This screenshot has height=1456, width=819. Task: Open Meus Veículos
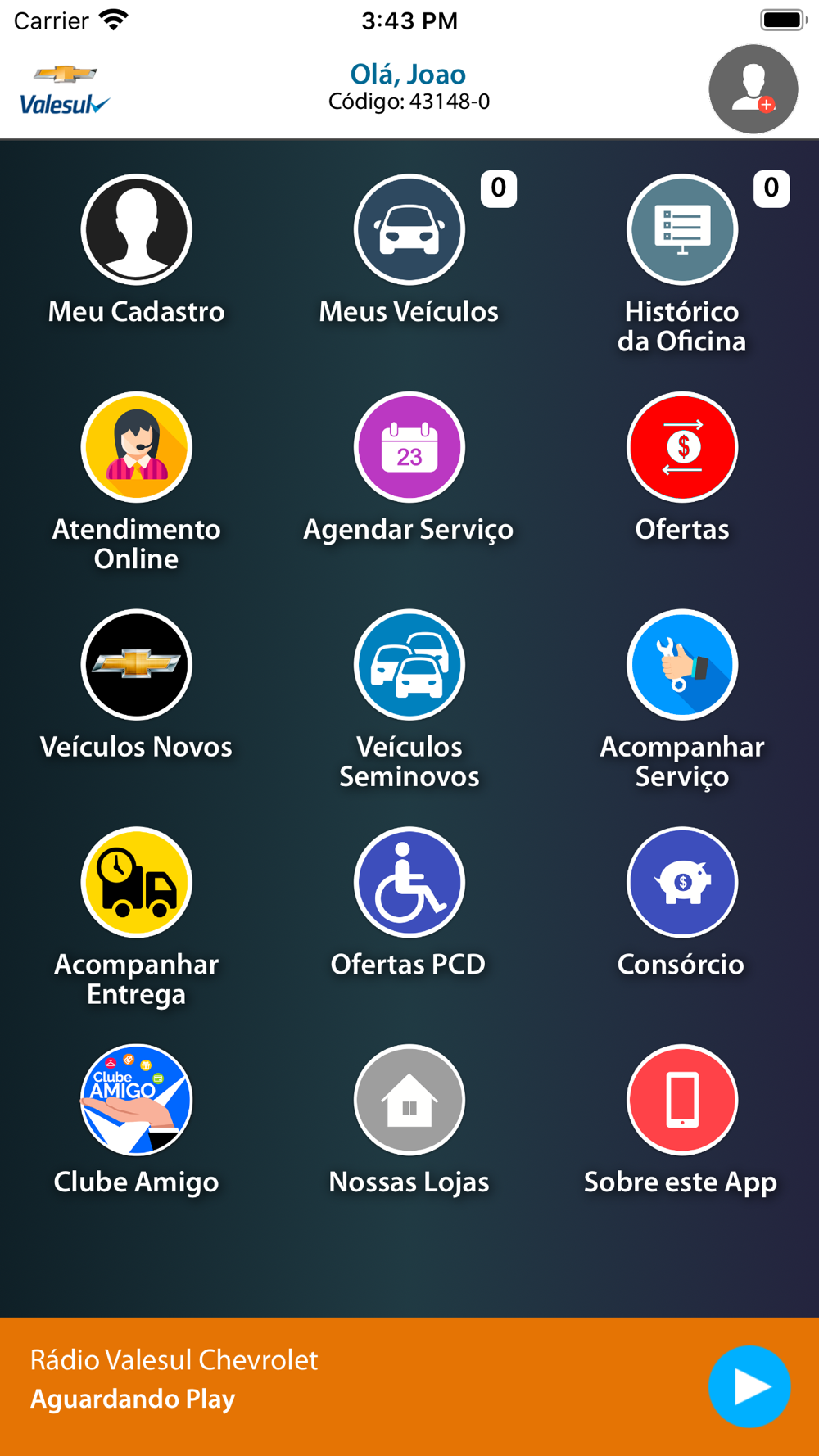409,230
